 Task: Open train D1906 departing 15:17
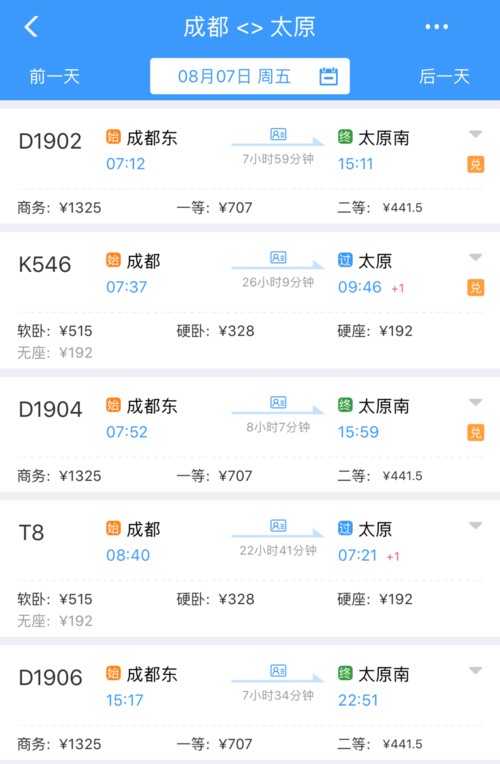tap(250, 703)
